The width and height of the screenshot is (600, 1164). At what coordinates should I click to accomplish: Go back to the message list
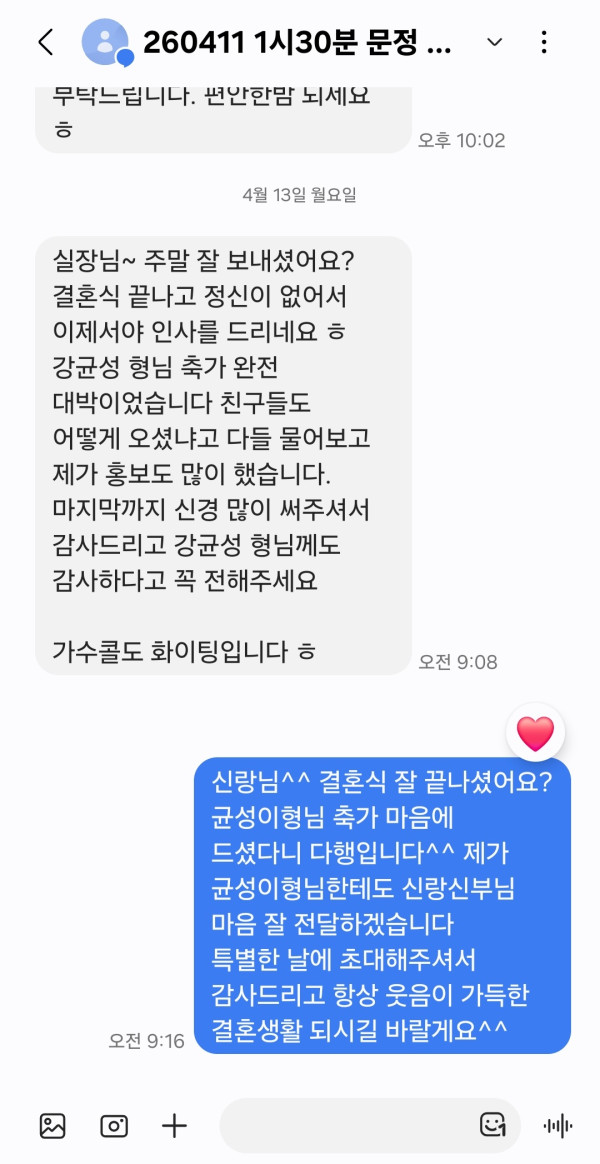click(45, 42)
